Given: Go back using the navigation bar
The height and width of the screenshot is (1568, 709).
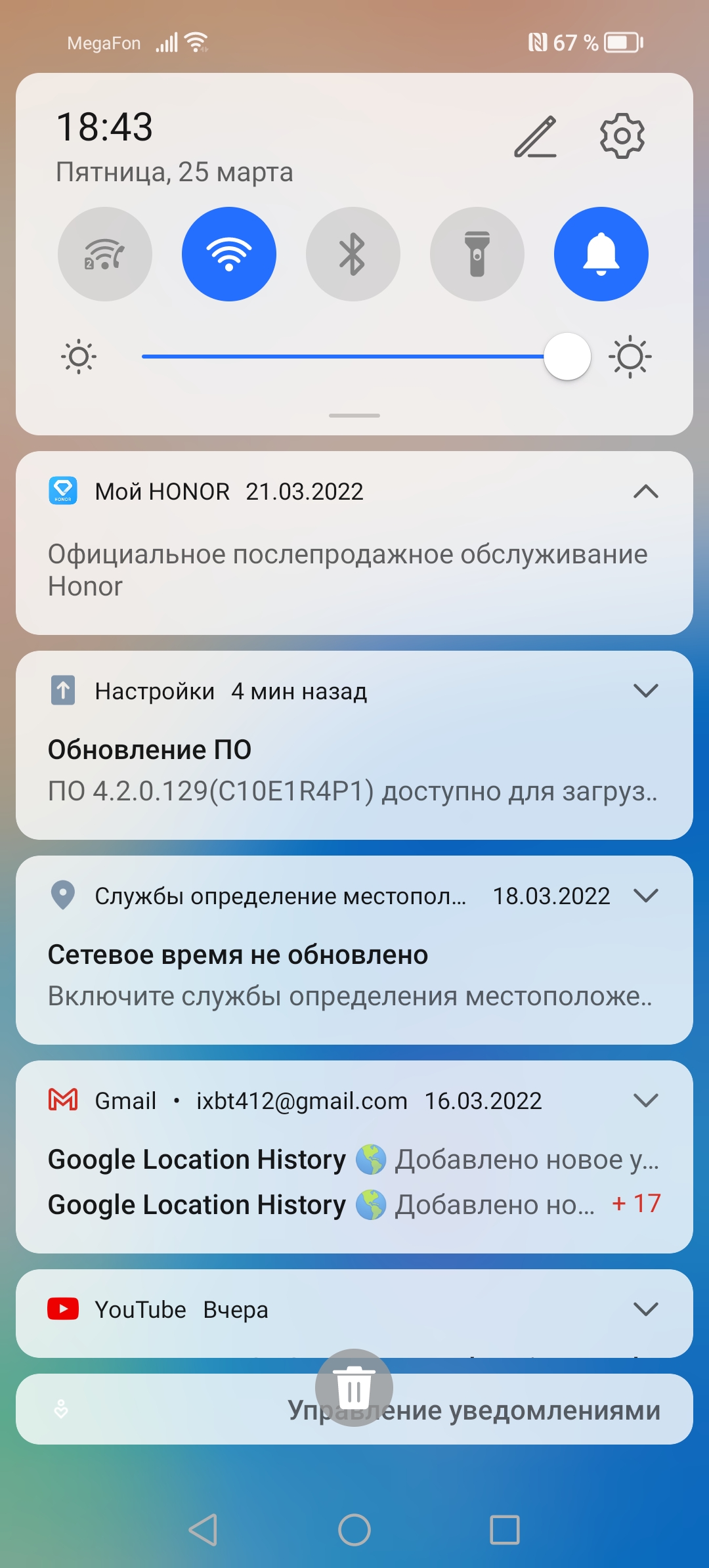Looking at the screenshot, I should (x=204, y=1530).
